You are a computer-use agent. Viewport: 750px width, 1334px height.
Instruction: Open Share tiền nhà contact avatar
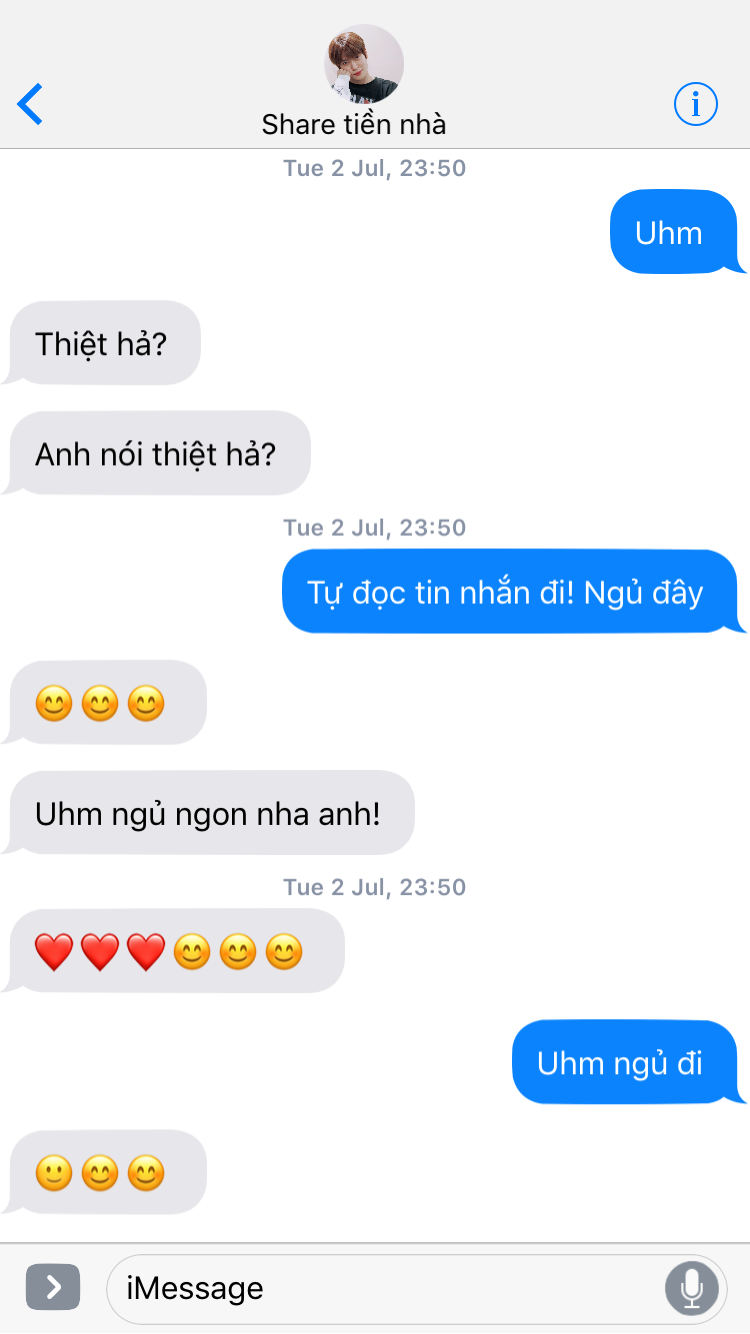pyautogui.click(x=364, y=64)
